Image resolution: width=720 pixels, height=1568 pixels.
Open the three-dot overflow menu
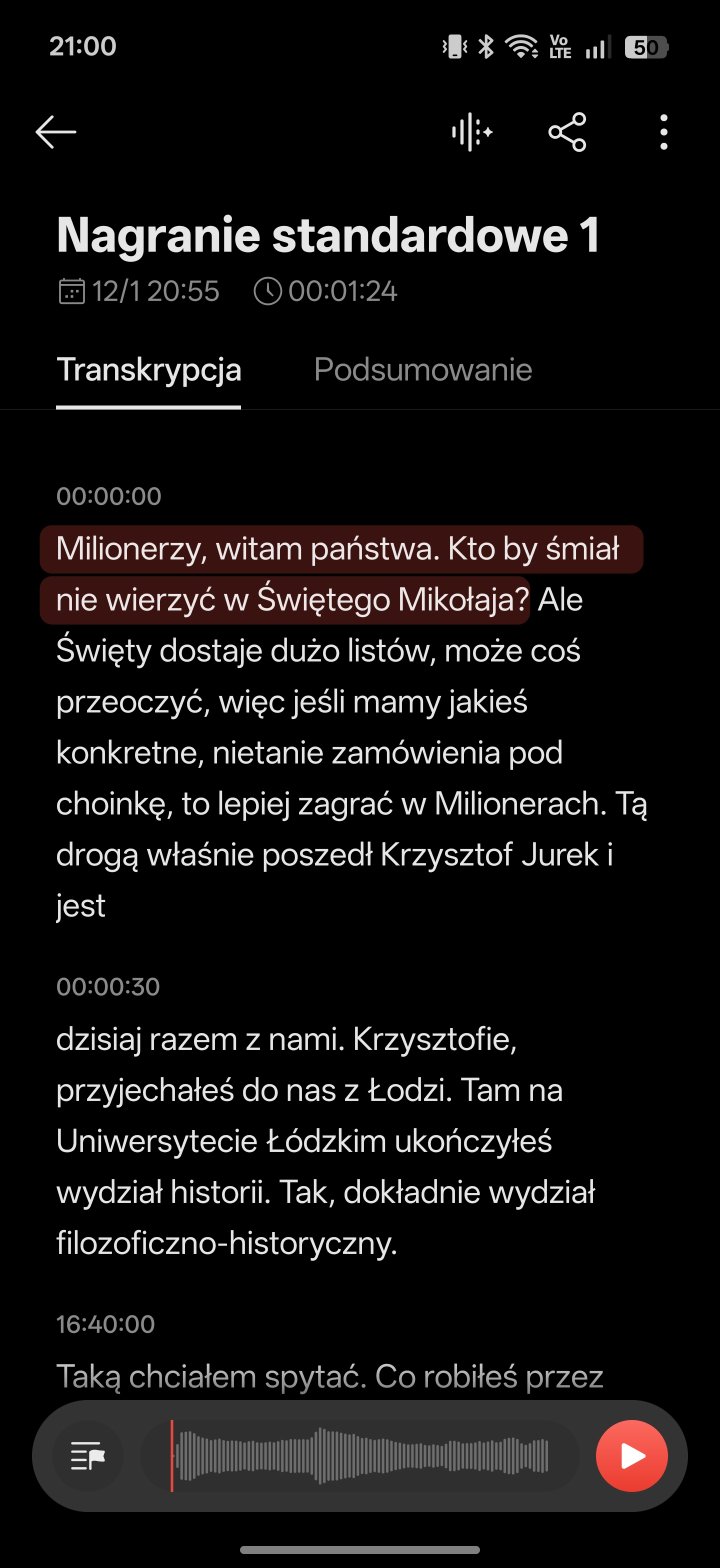coord(663,131)
